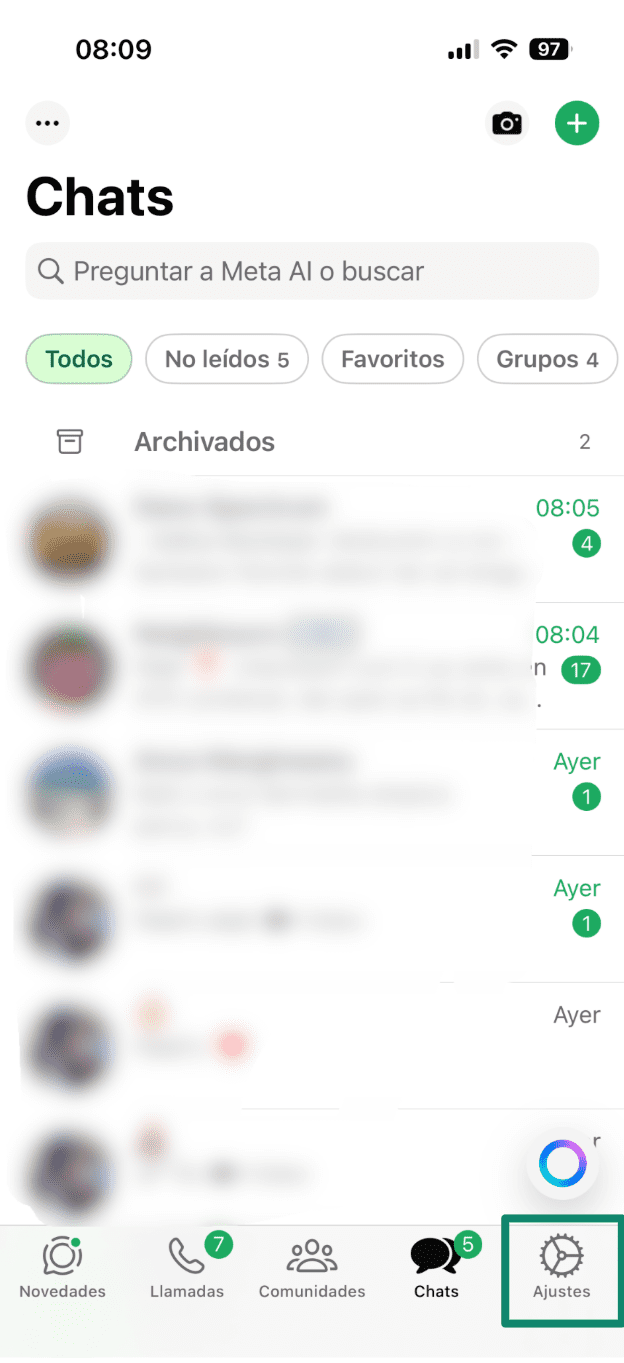Open the Archivados chats row
This screenshot has width=624, height=1363.
click(312, 442)
